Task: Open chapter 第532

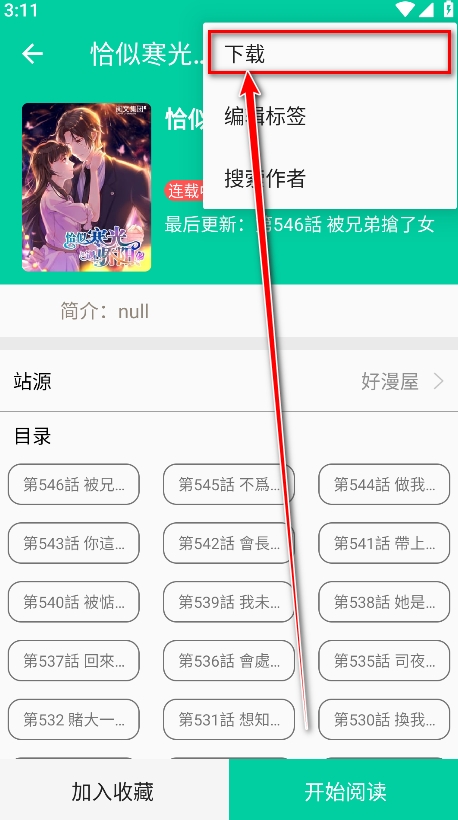Action: [74, 720]
